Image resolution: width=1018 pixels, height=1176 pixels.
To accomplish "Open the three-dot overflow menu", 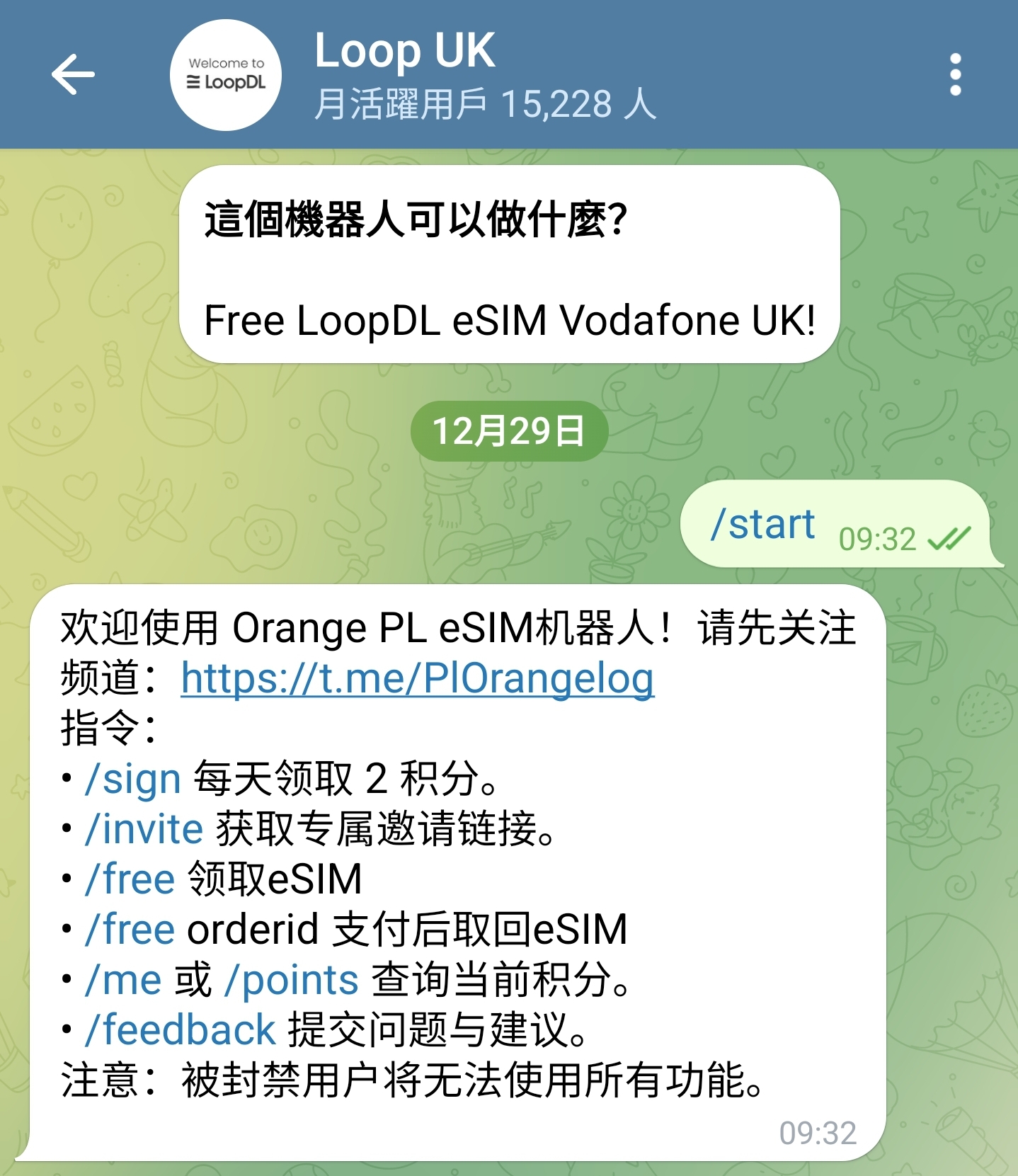I will (x=955, y=74).
